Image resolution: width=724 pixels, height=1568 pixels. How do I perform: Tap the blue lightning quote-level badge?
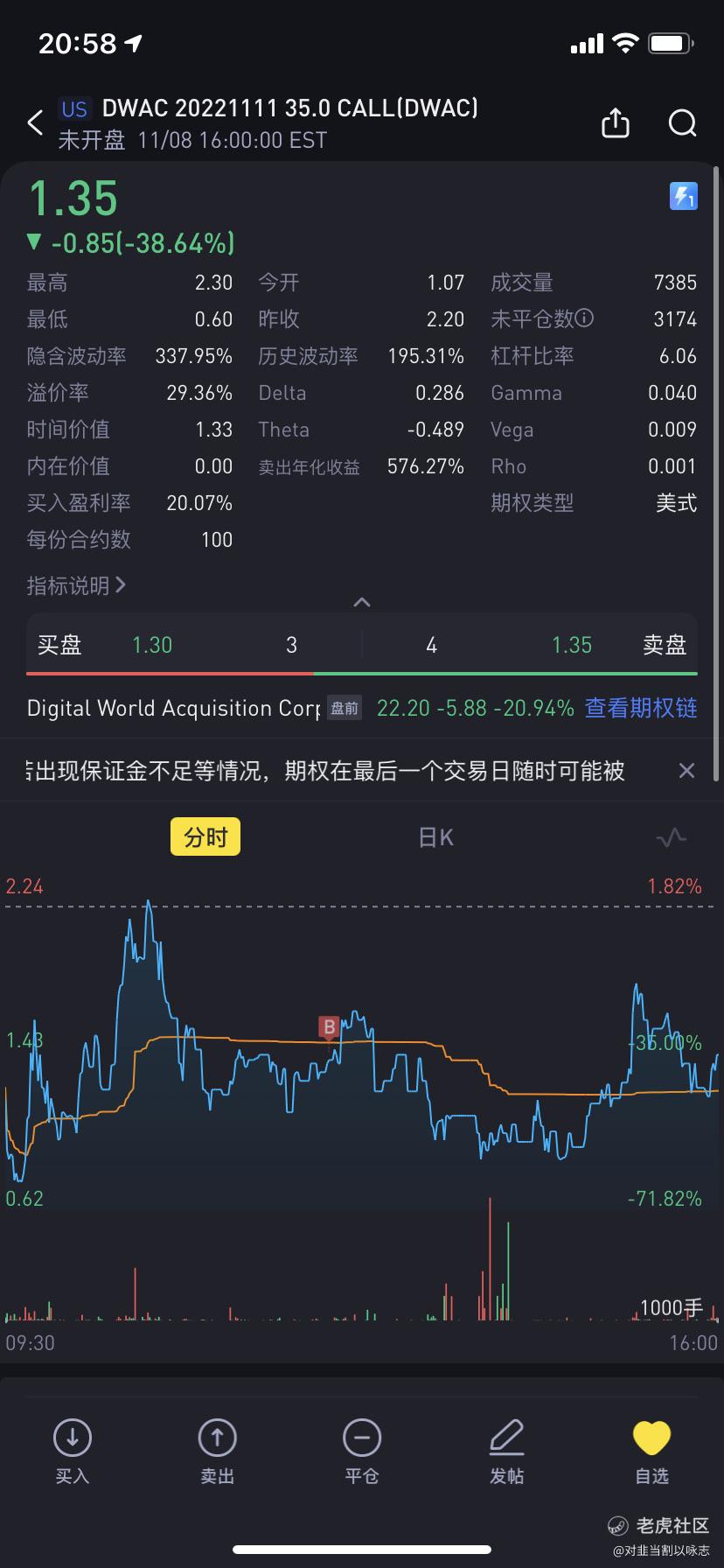tap(683, 196)
